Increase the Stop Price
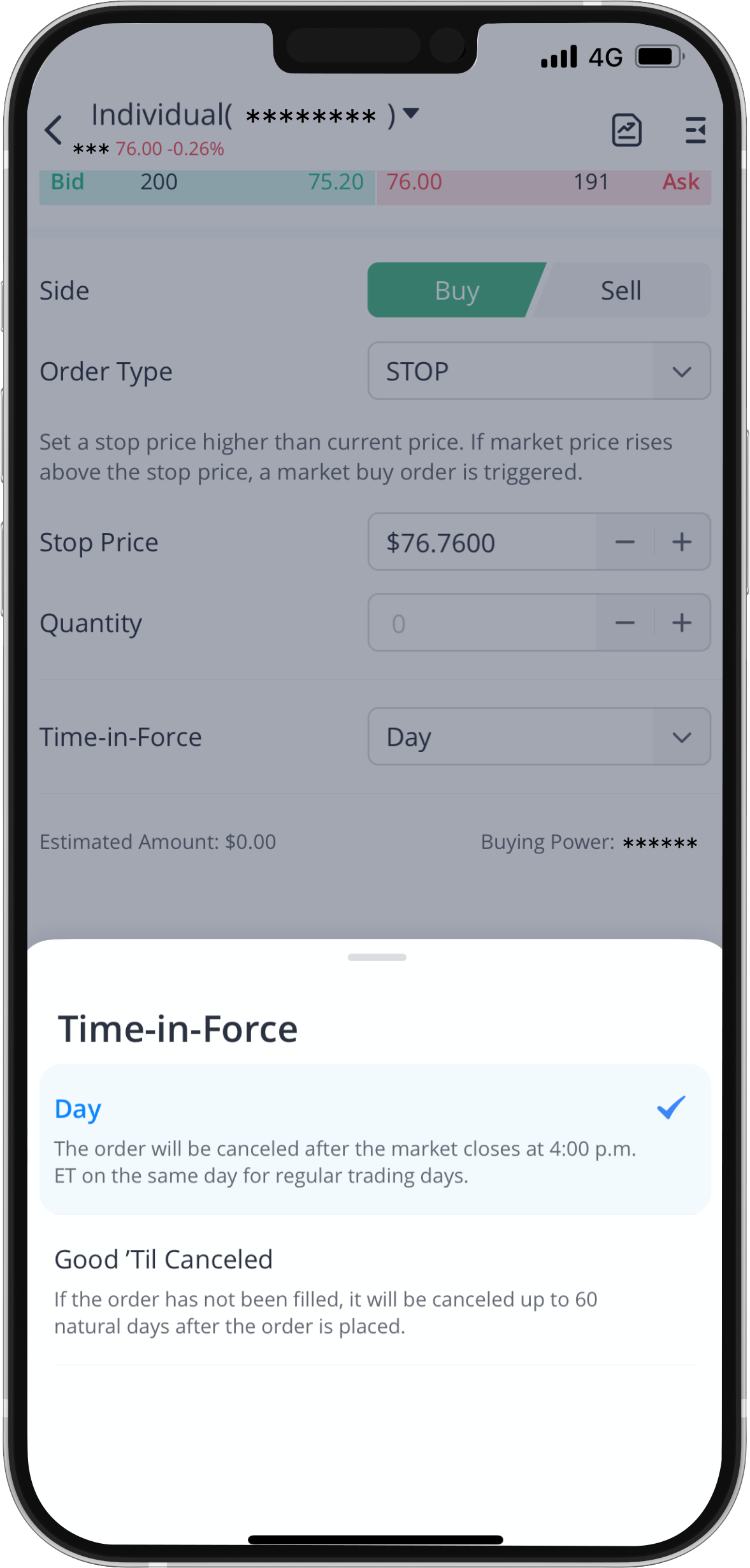Image resolution: width=750 pixels, height=1568 pixels. click(x=682, y=542)
